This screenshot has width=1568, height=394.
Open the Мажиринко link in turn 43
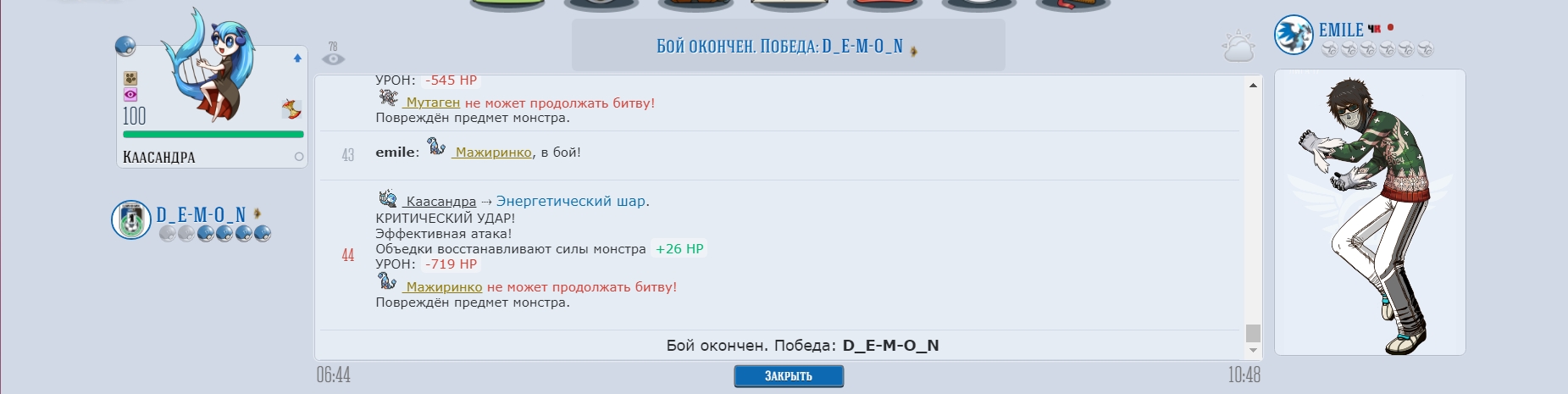(x=493, y=153)
